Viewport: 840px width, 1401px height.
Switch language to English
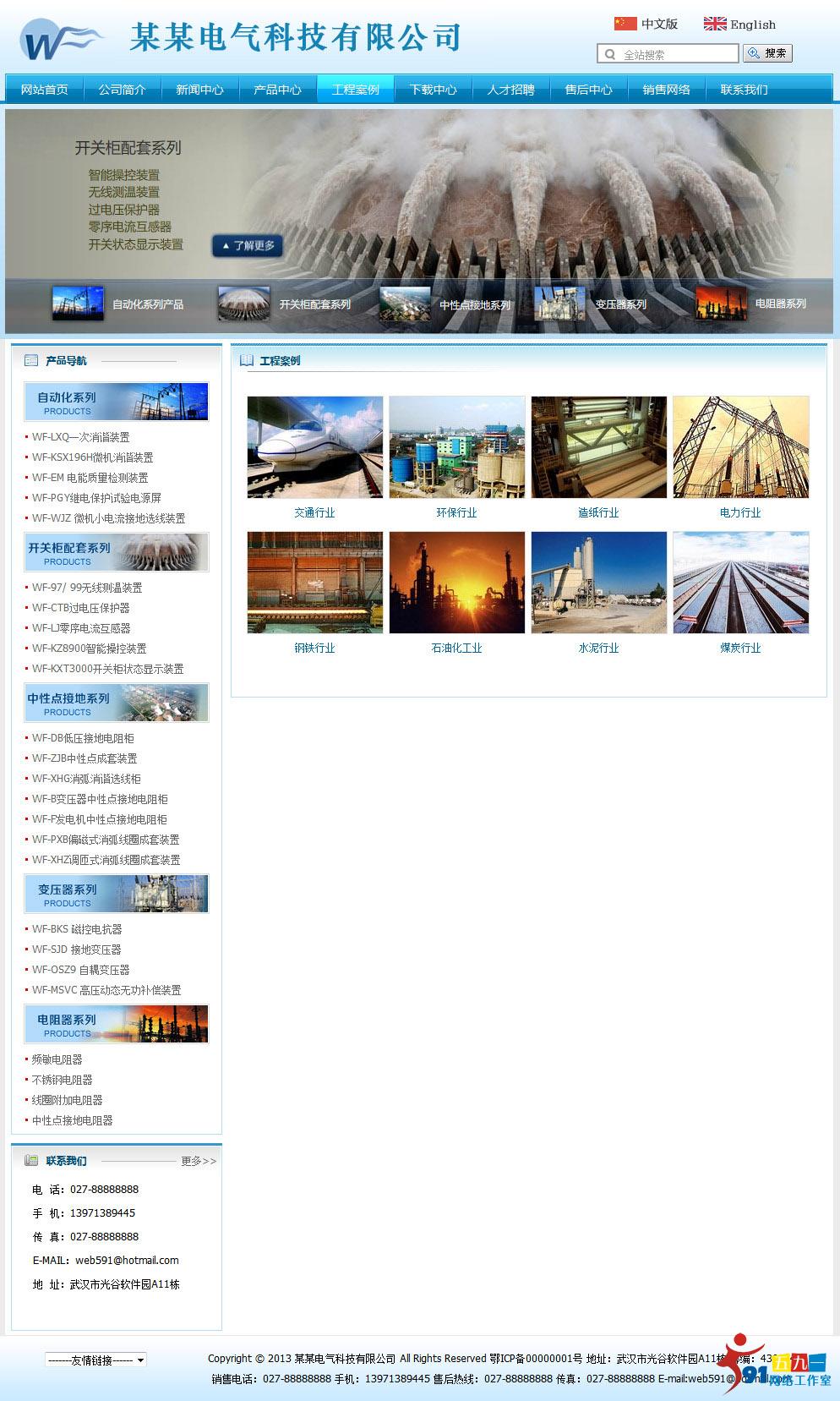click(x=740, y=25)
